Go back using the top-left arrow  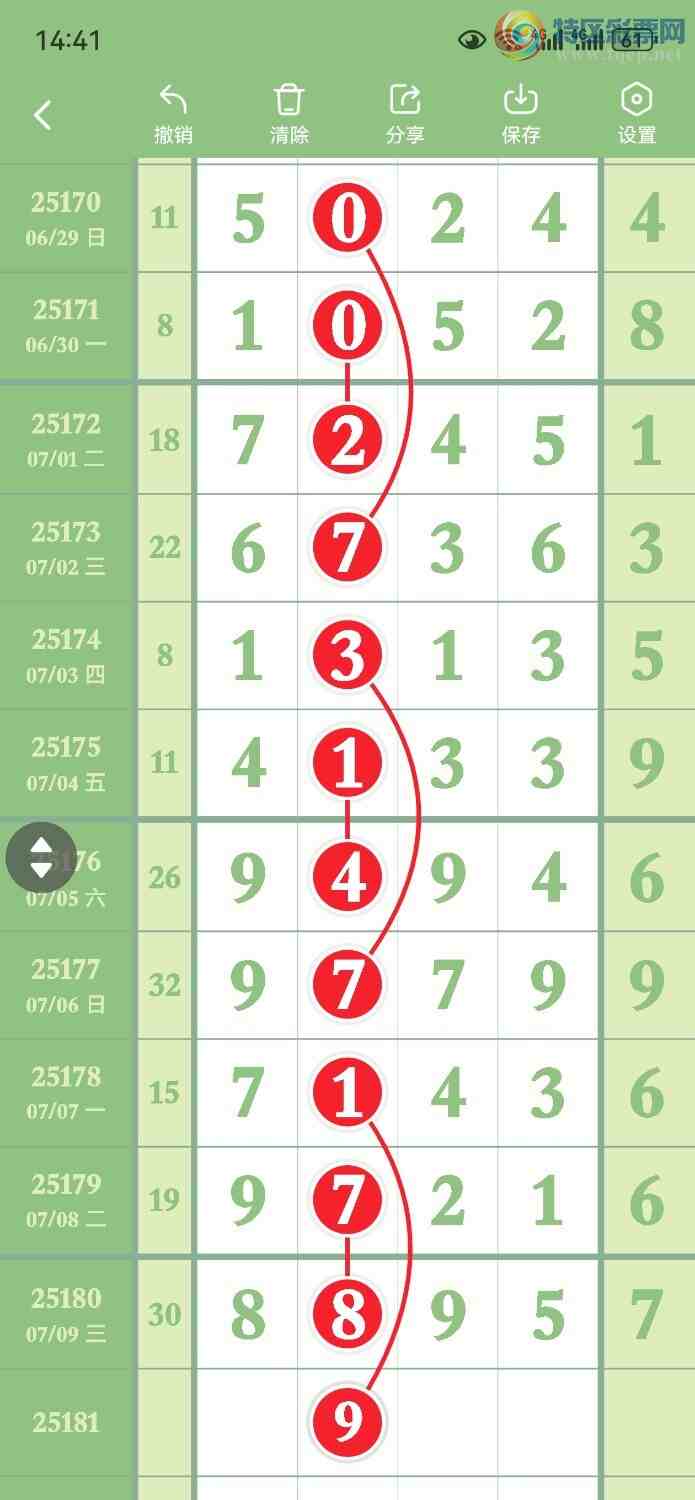[x=42, y=115]
